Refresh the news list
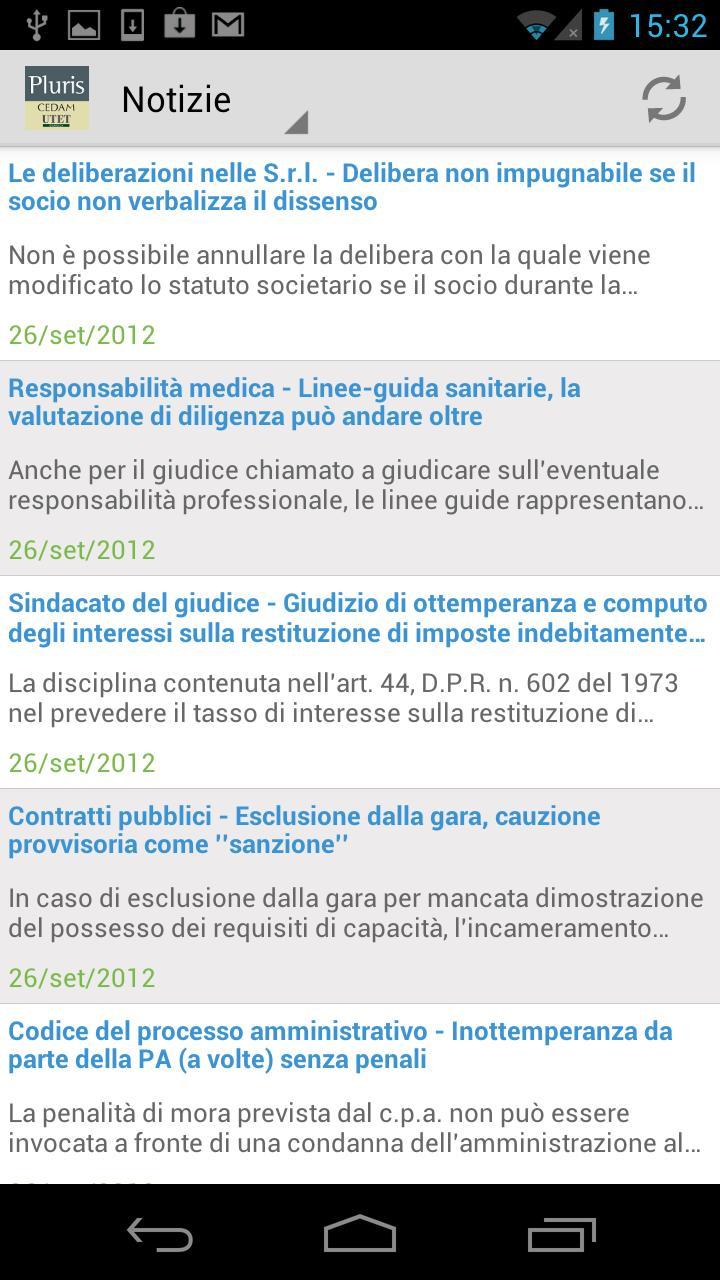The image size is (720, 1280). coord(663,99)
